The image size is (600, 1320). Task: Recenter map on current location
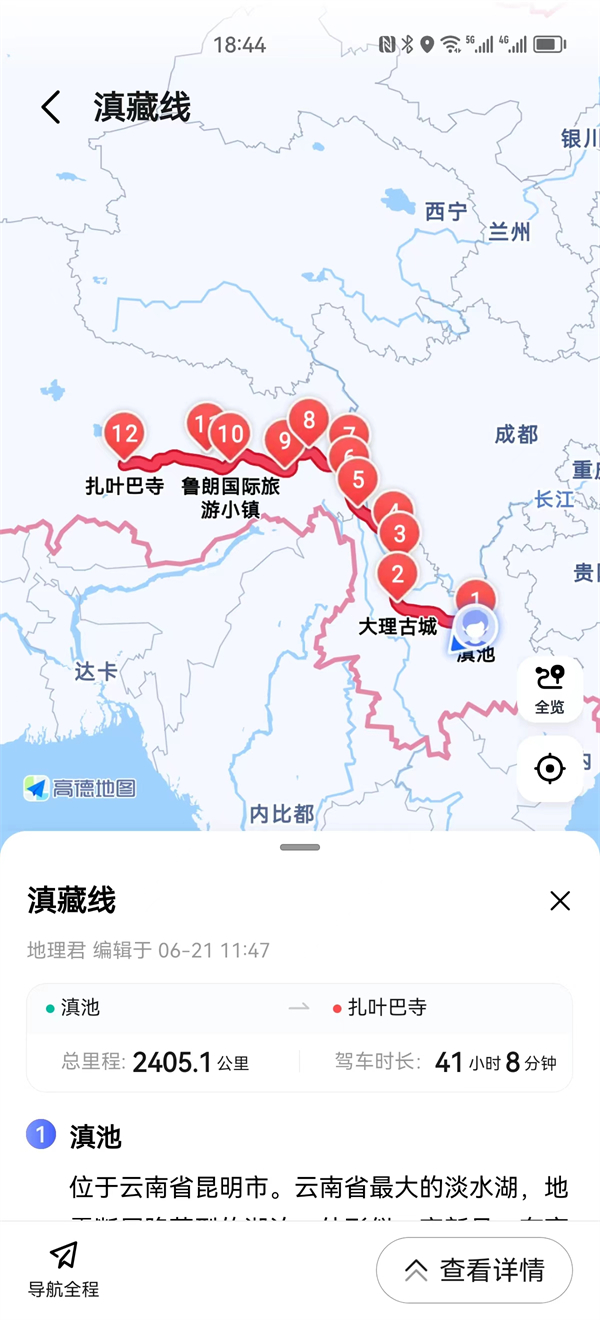pos(550,769)
